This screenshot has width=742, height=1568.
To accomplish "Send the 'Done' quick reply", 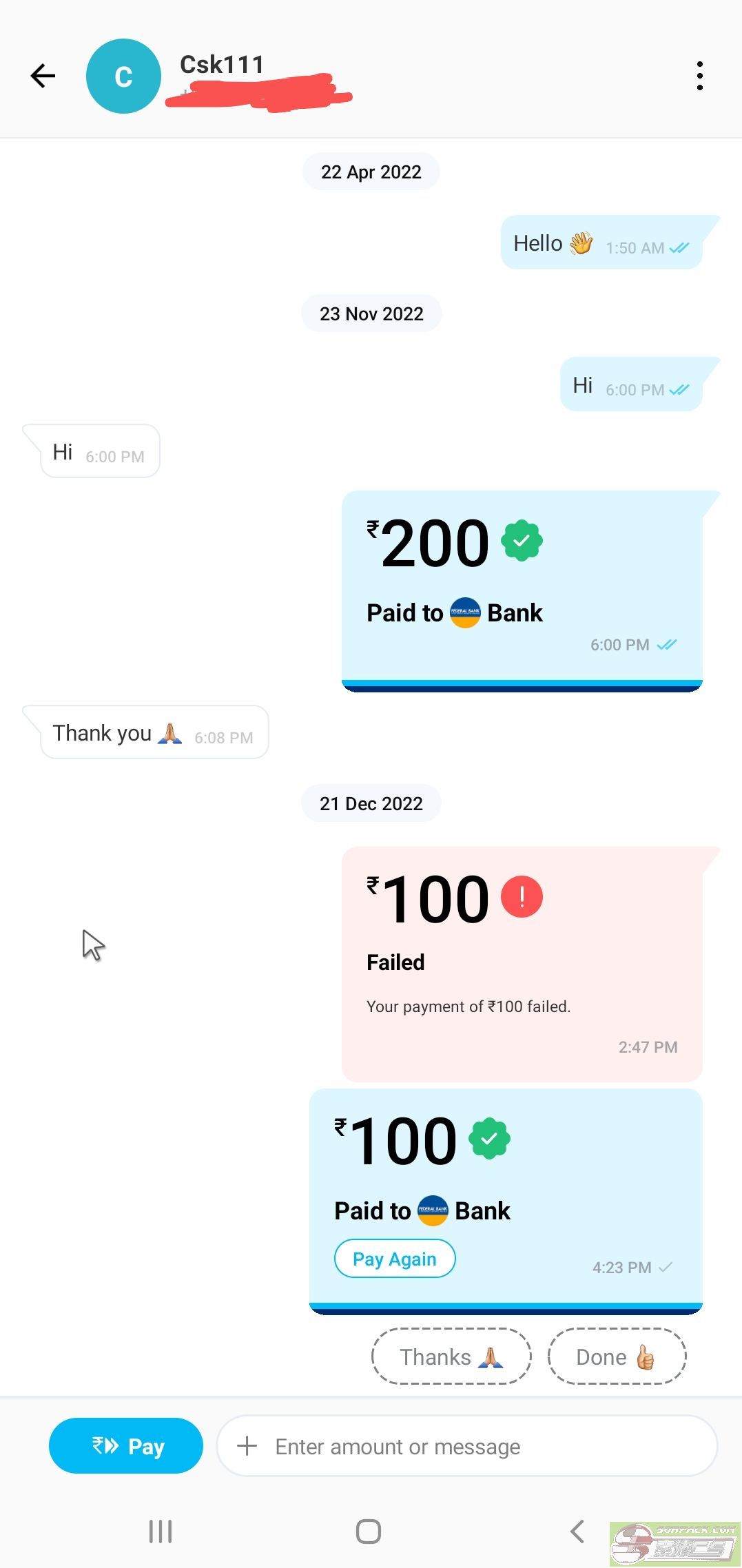I will pyautogui.click(x=617, y=1356).
